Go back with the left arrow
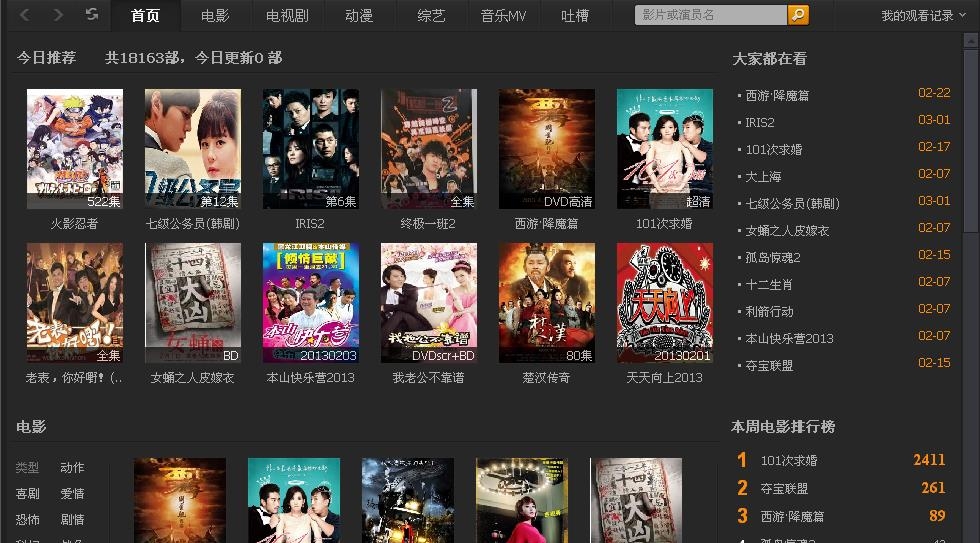Screen dimensions: 980x543 point(25,14)
